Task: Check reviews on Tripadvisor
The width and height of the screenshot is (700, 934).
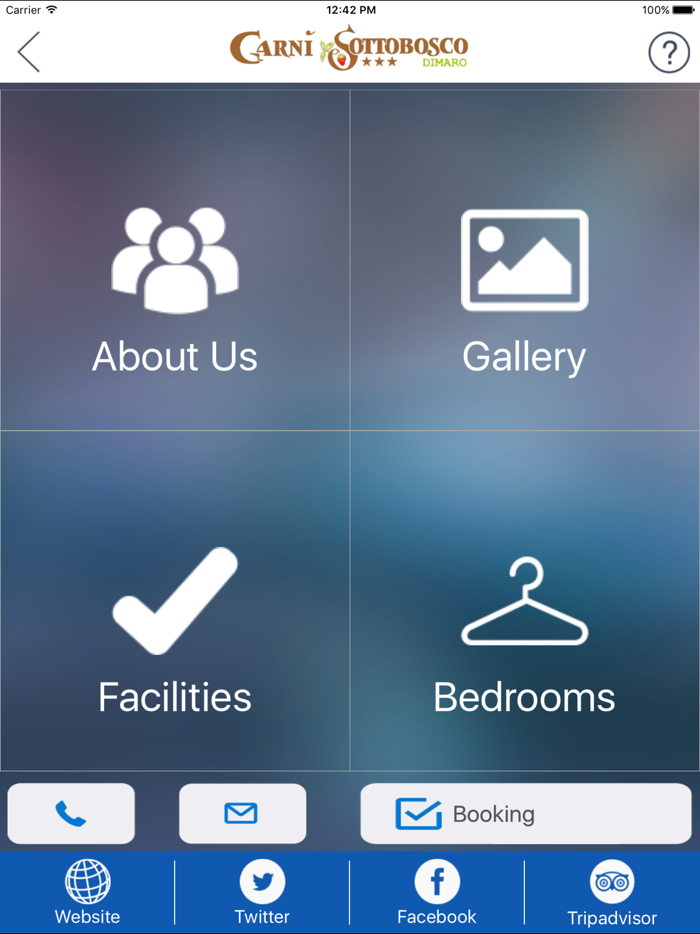Action: click(612, 892)
